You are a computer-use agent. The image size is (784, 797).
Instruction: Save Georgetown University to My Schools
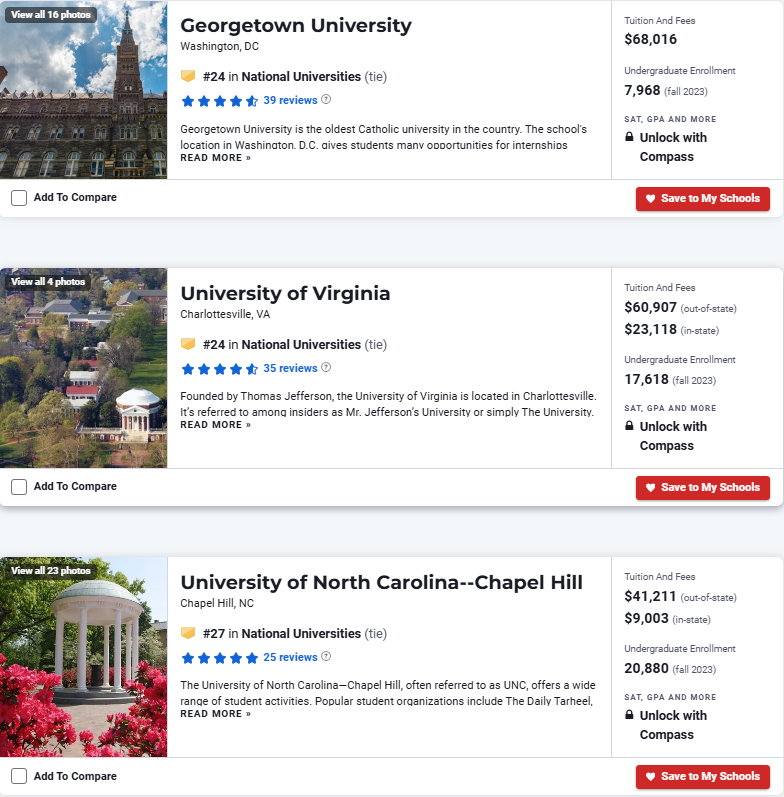(702, 199)
